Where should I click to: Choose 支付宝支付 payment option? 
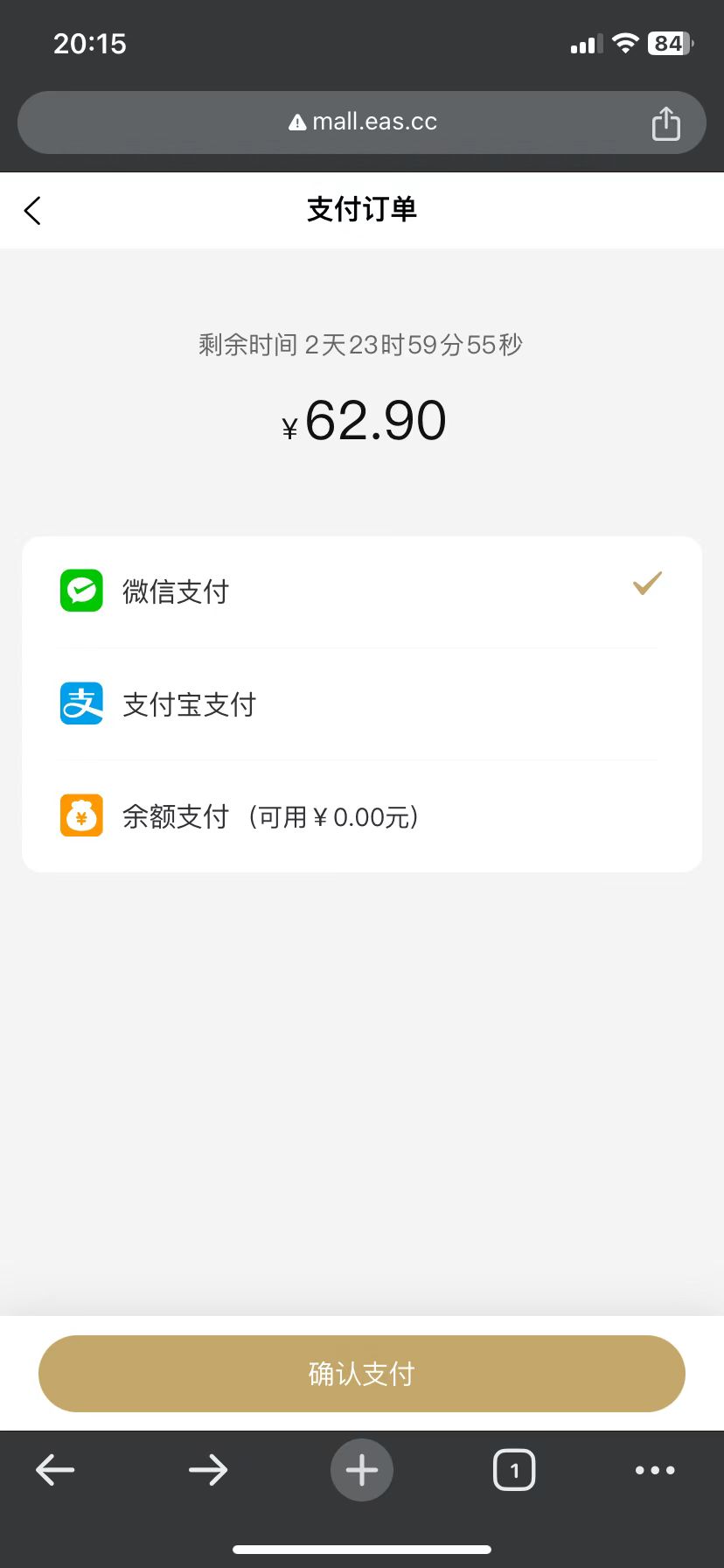(362, 703)
